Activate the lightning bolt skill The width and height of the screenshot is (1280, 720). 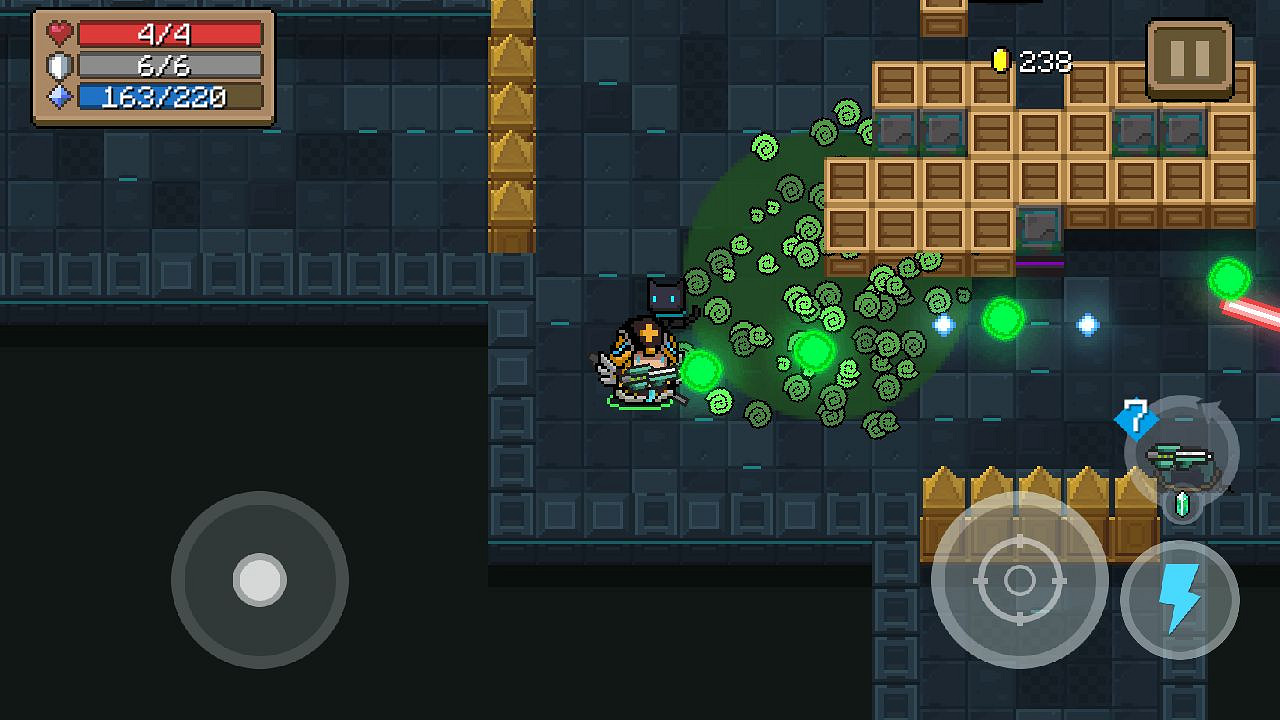[1179, 600]
